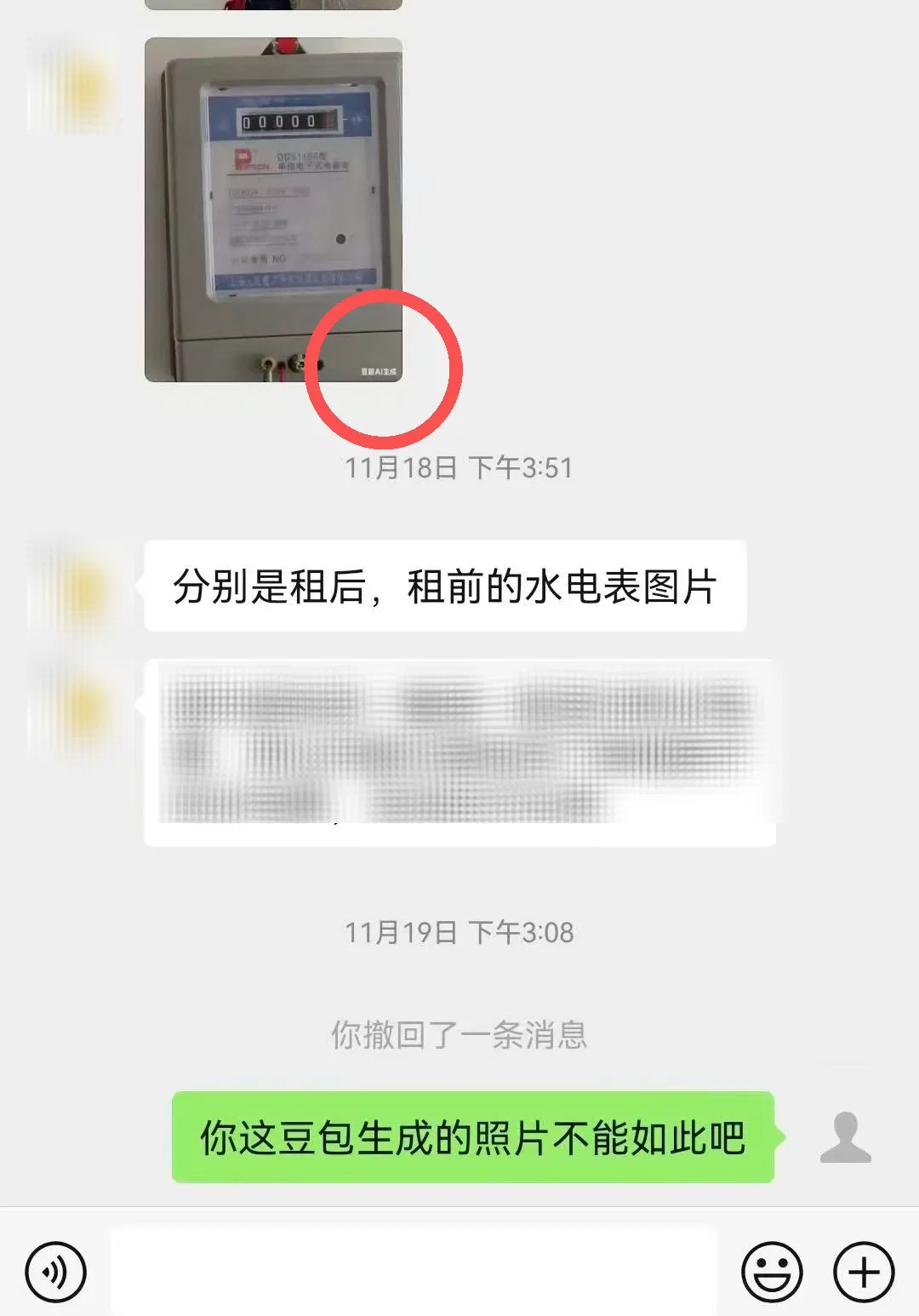919x1316 pixels.
Task: Tap the blurred long message bubble
Action: point(464,749)
